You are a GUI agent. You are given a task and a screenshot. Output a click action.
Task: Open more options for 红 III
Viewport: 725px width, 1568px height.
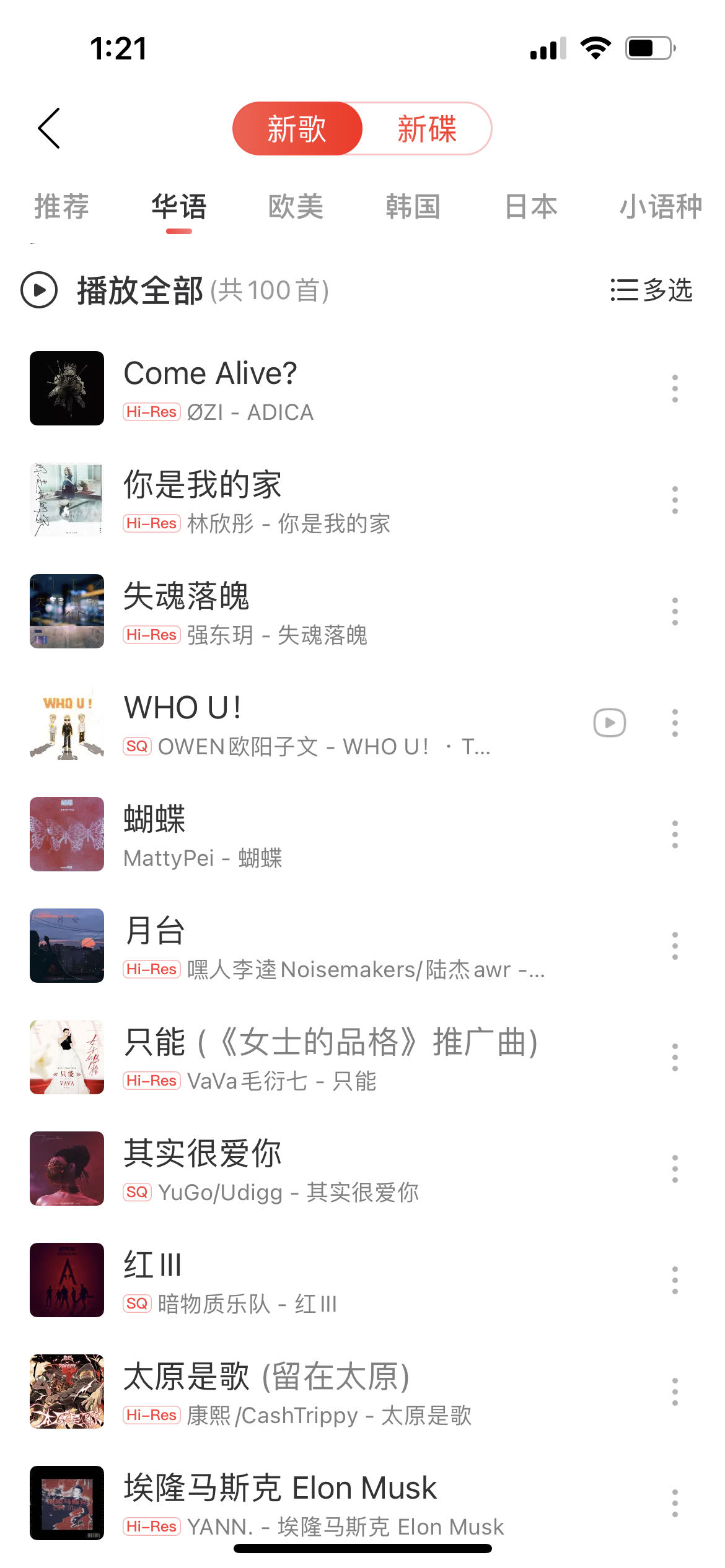(675, 1280)
